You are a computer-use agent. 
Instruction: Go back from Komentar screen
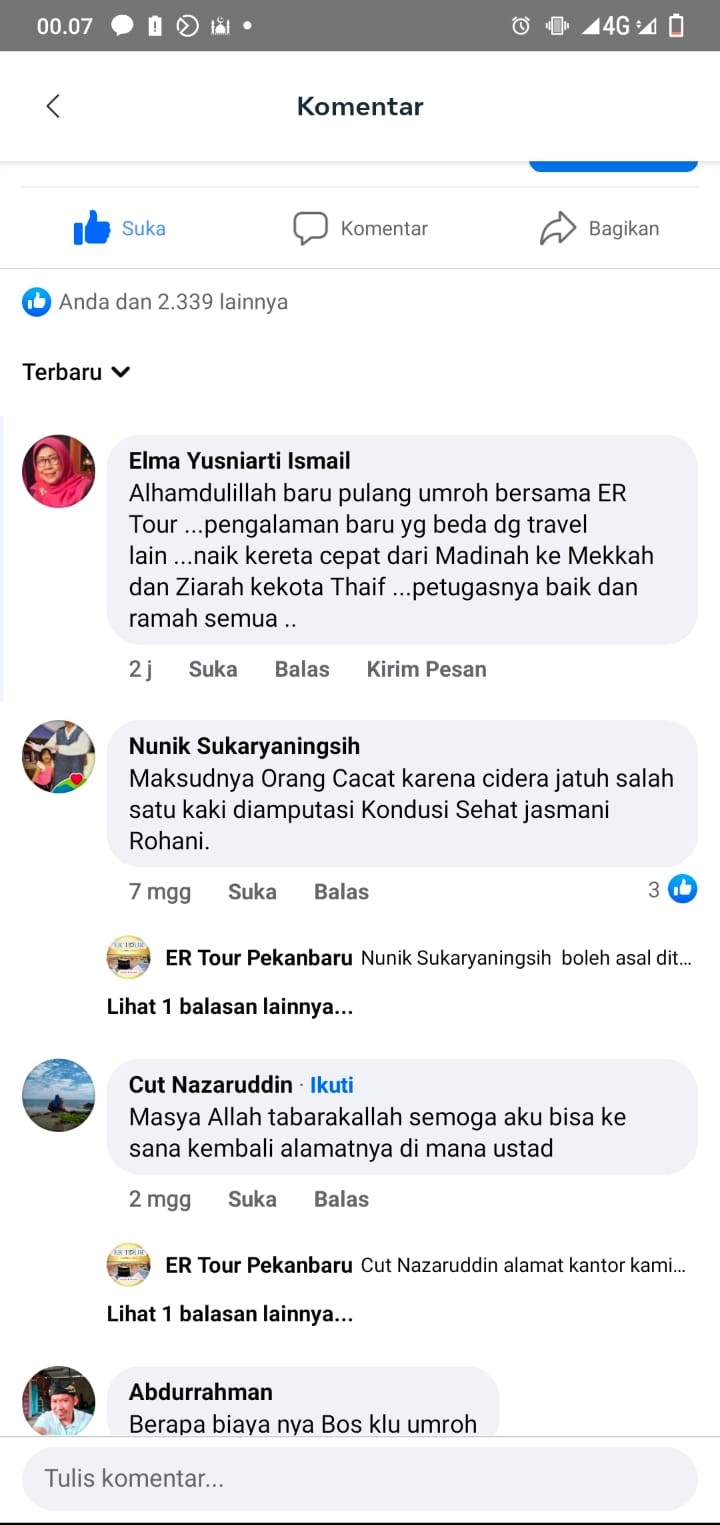[x=53, y=106]
